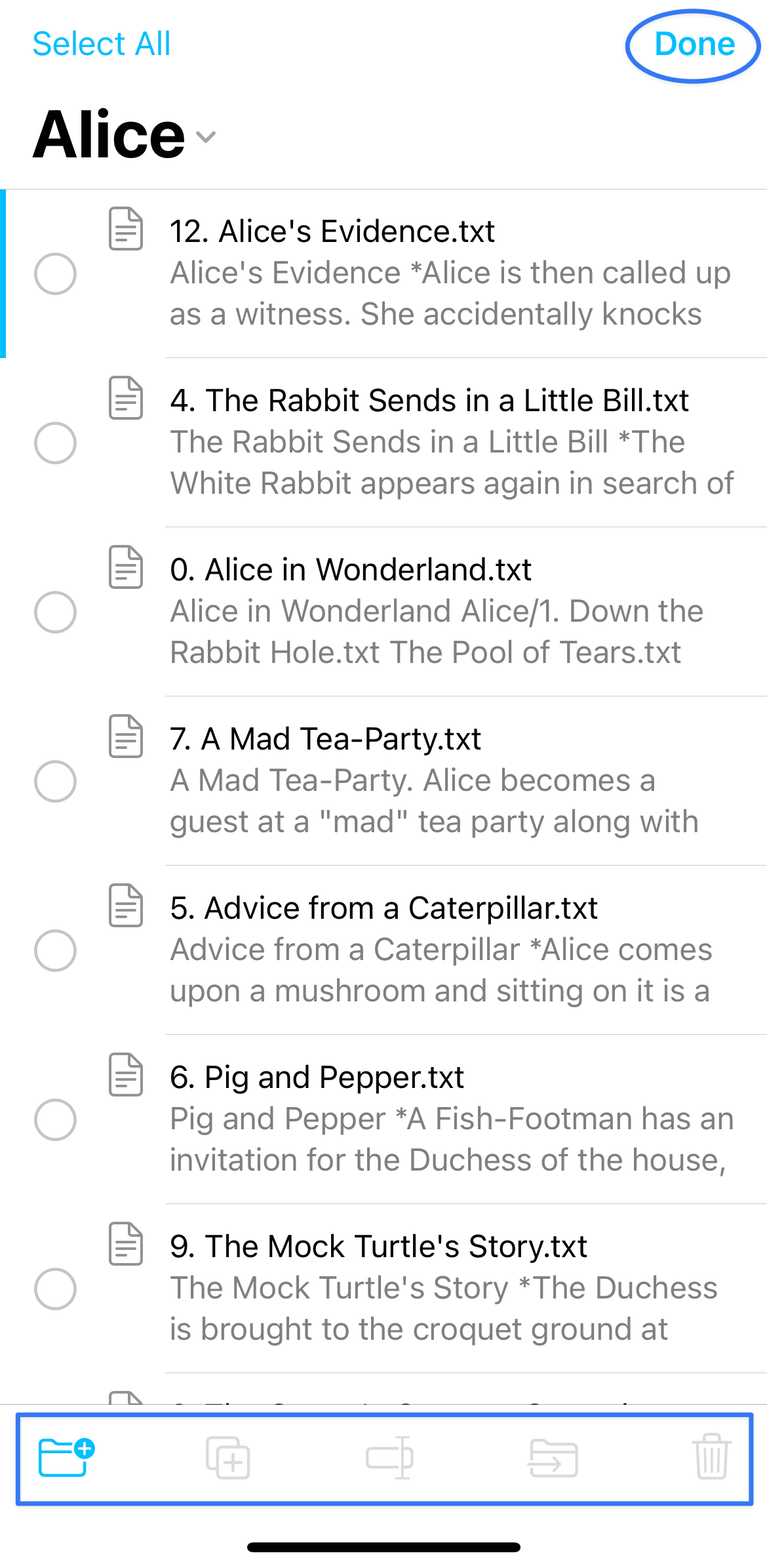767x1568 pixels.
Task: Select 6. Pig and Pepper.txt
Action: pyautogui.click(x=55, y=1119)
